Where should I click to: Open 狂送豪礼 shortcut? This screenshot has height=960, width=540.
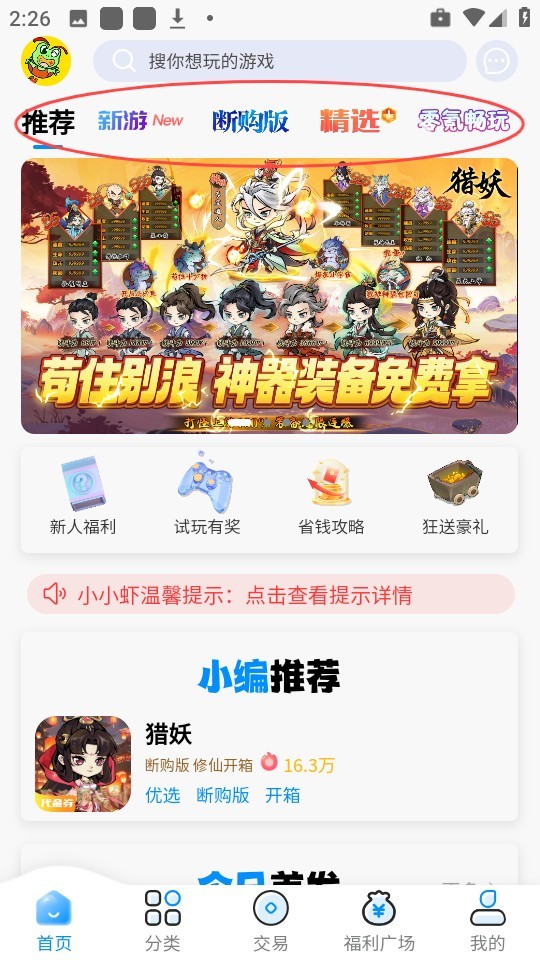point(456,496)
